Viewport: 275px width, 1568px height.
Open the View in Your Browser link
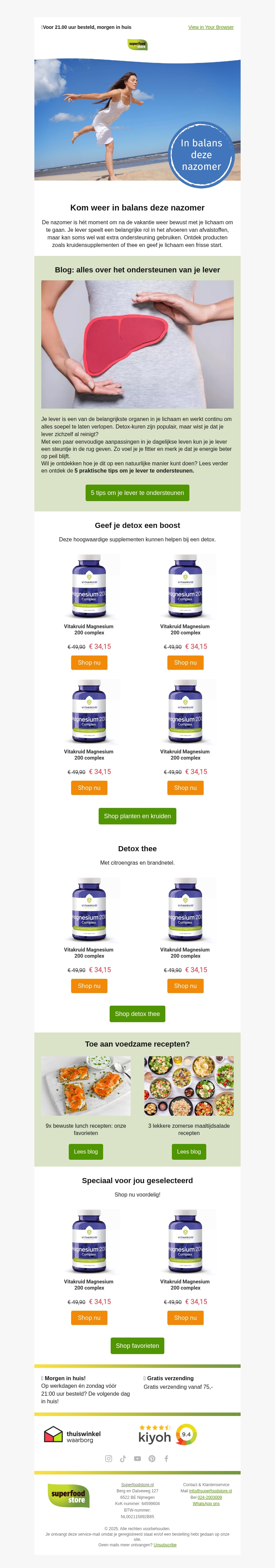(210, 28)
